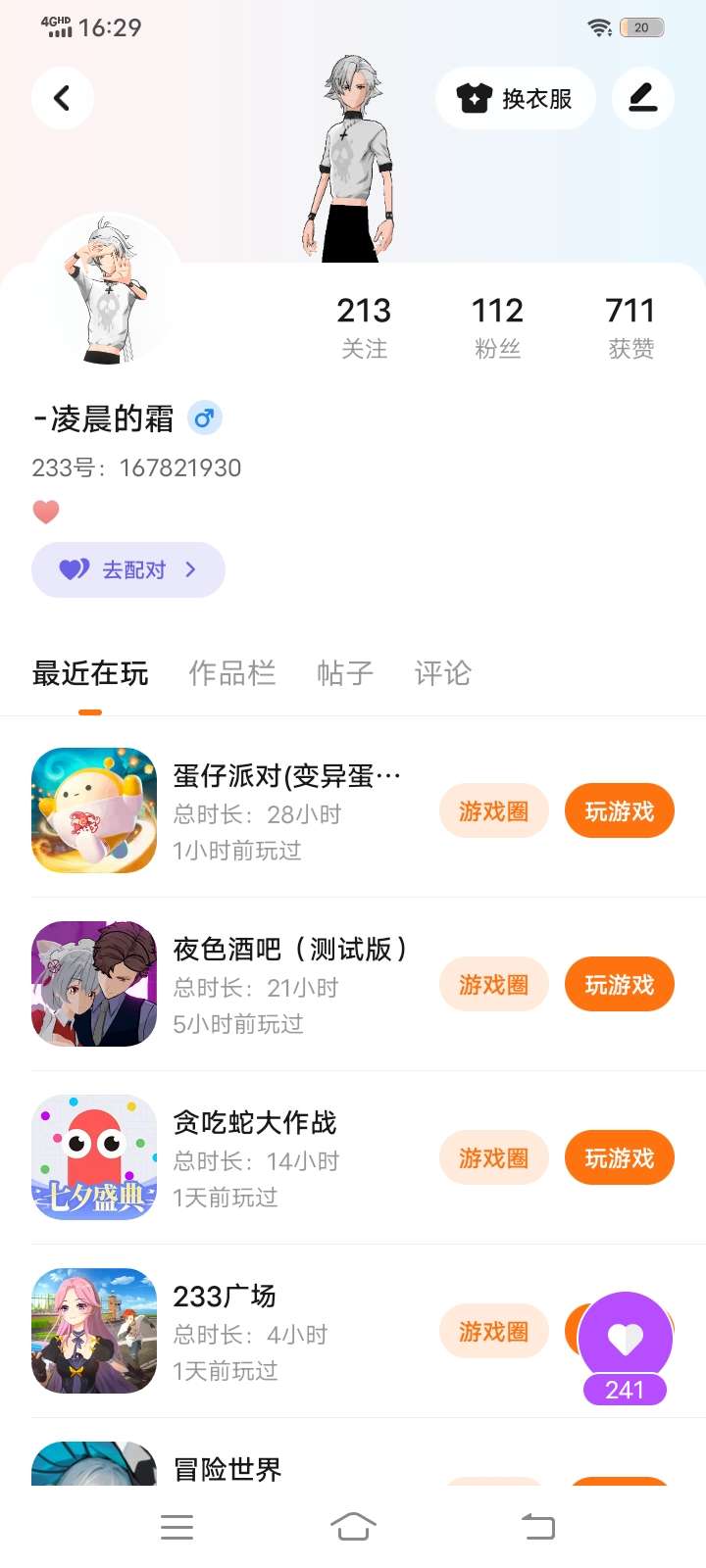This screenshot has width=706, height=1568.
Task: Select the 最近在玩 tab
Action: tap(90, 673)
